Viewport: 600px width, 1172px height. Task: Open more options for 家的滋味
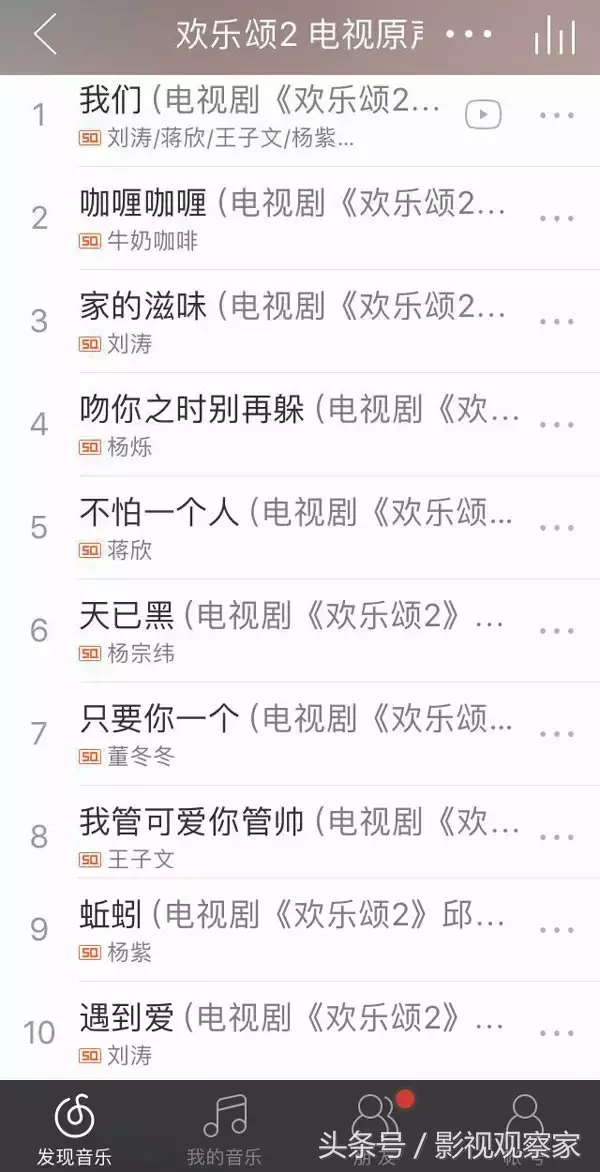[x=556, y=321]
